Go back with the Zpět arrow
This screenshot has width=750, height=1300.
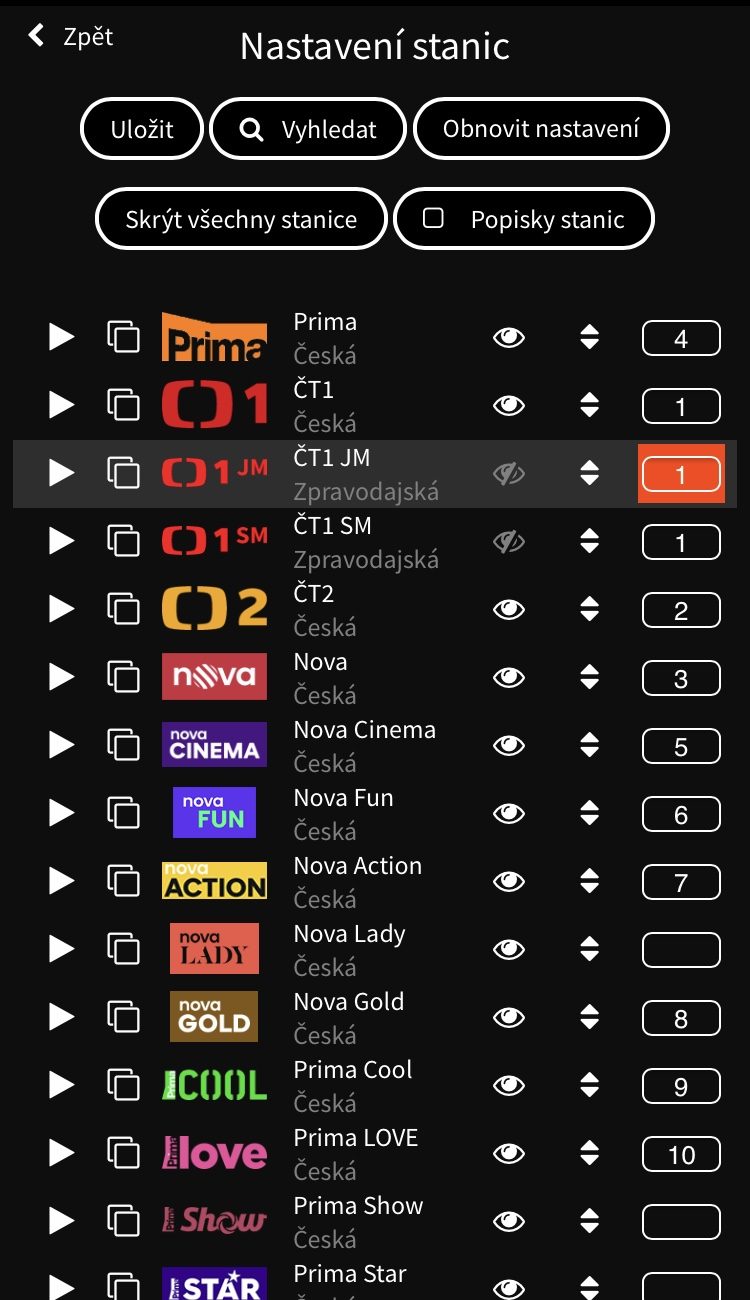coord(37,36)
